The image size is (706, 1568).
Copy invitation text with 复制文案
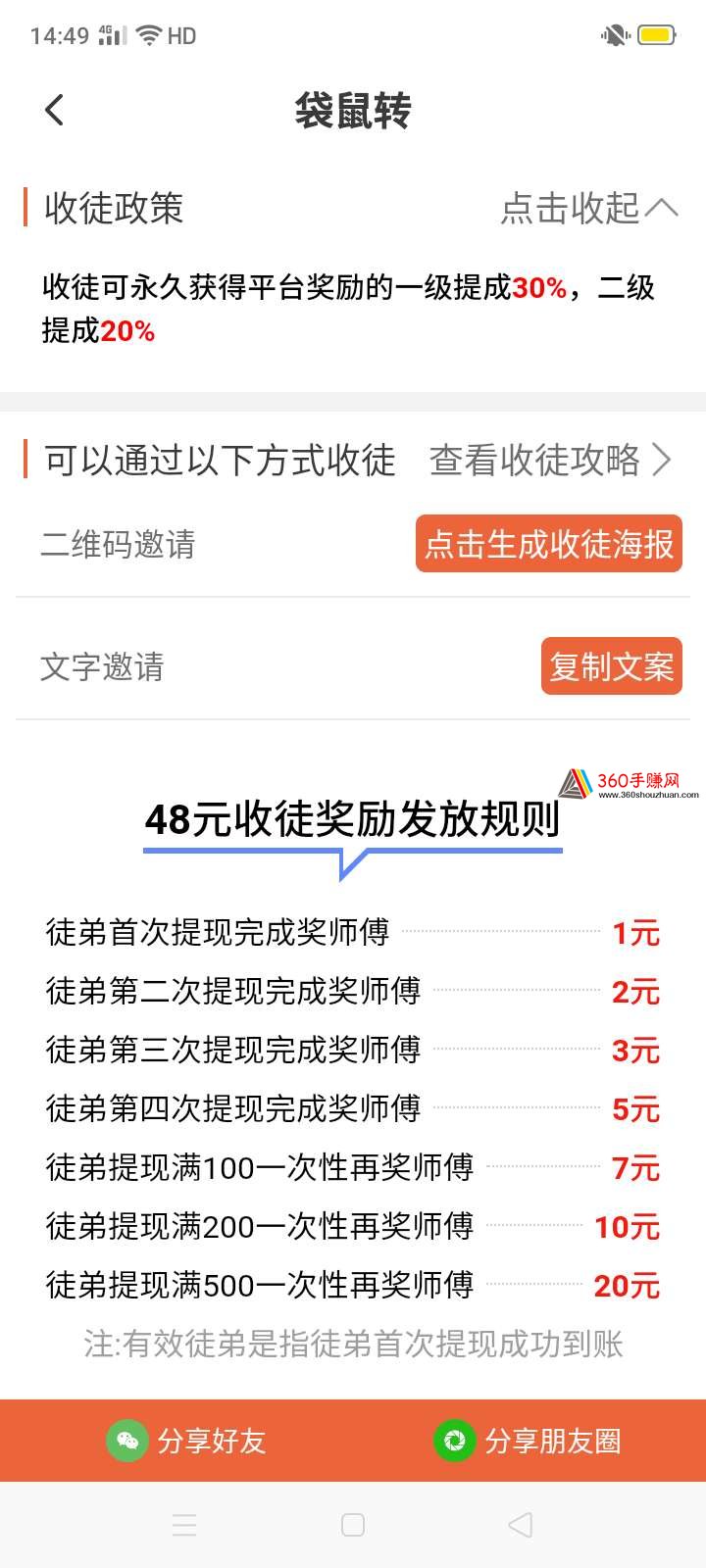(x=612, y=666)
